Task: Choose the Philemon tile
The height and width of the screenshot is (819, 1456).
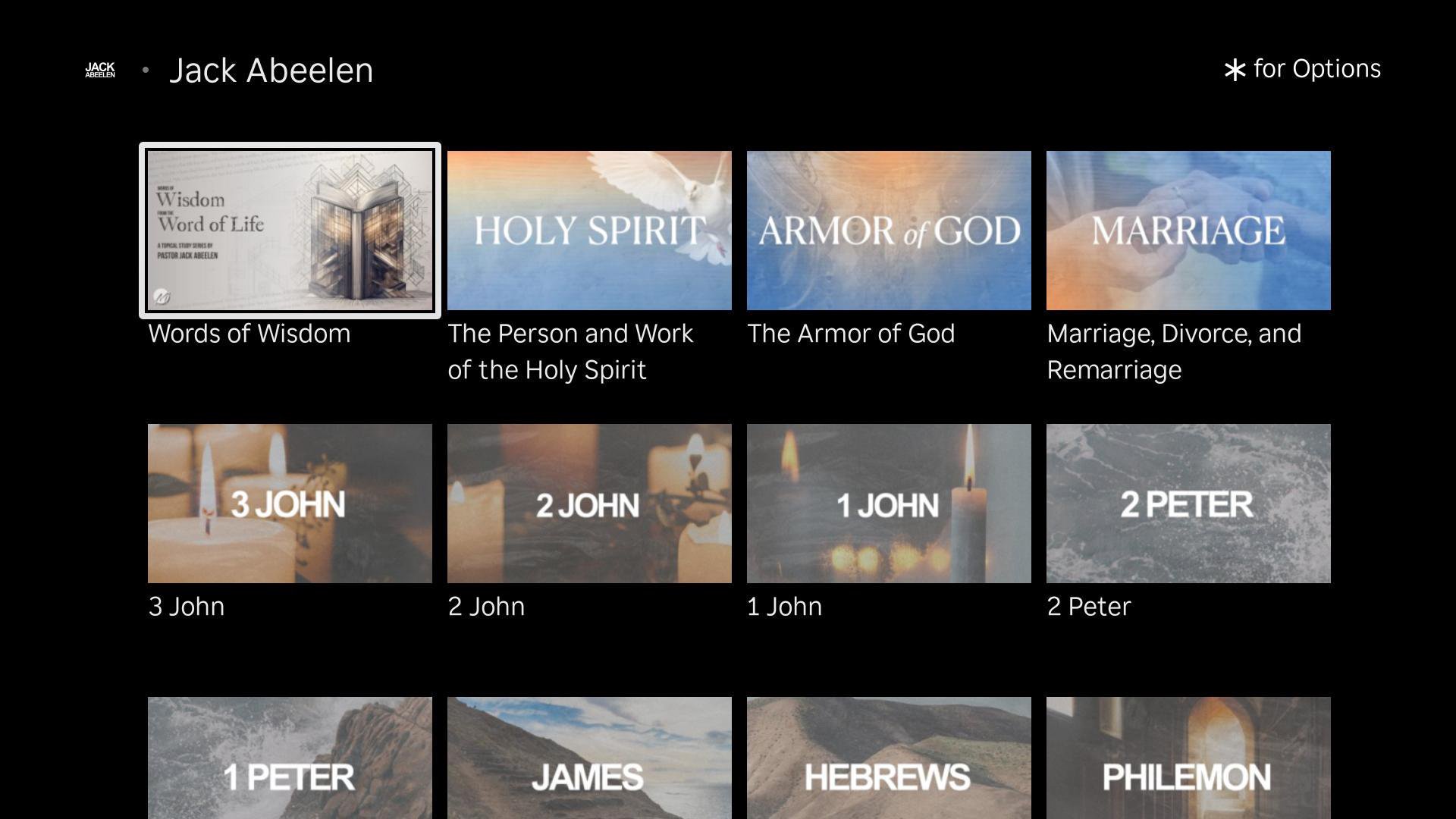Action: click(1188, 758)
